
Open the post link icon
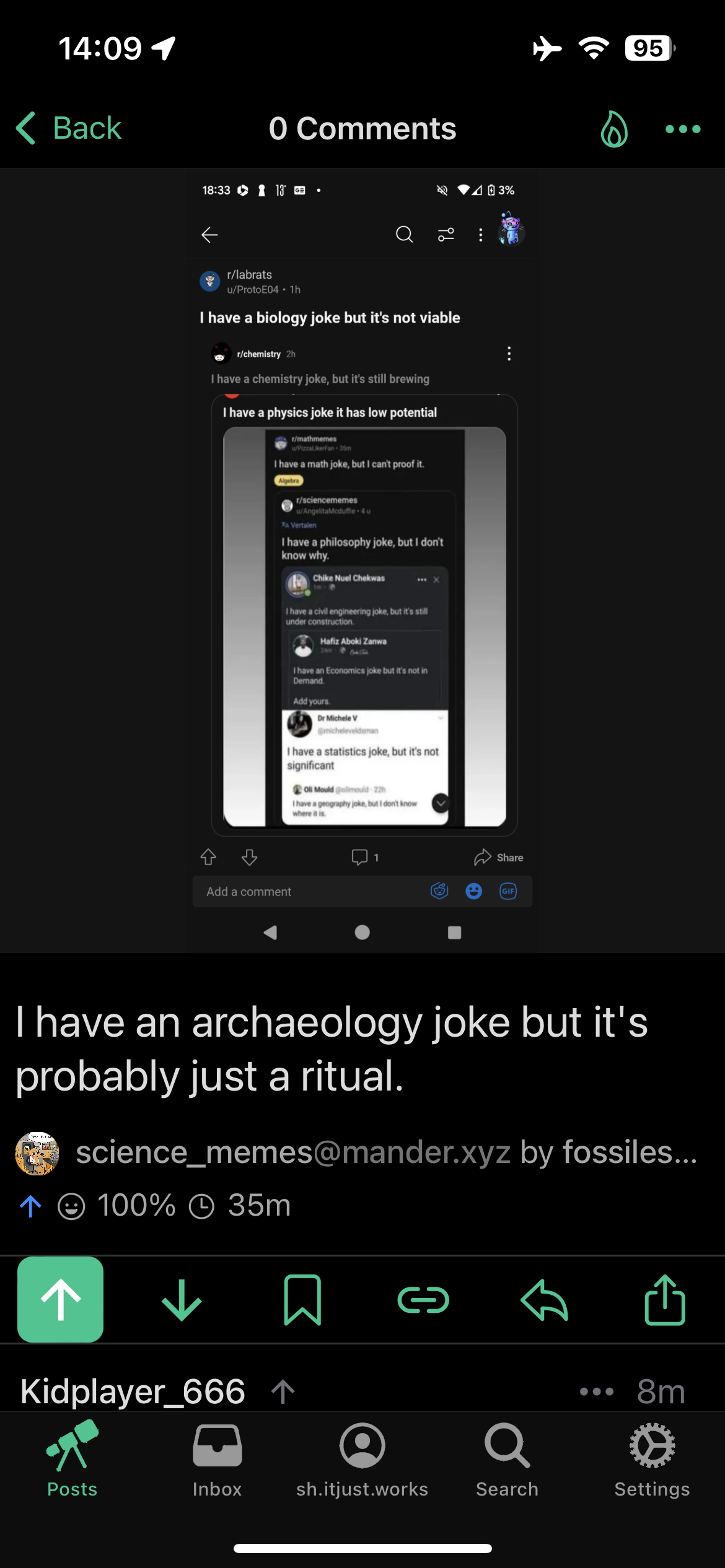(x=423, y=1299)
